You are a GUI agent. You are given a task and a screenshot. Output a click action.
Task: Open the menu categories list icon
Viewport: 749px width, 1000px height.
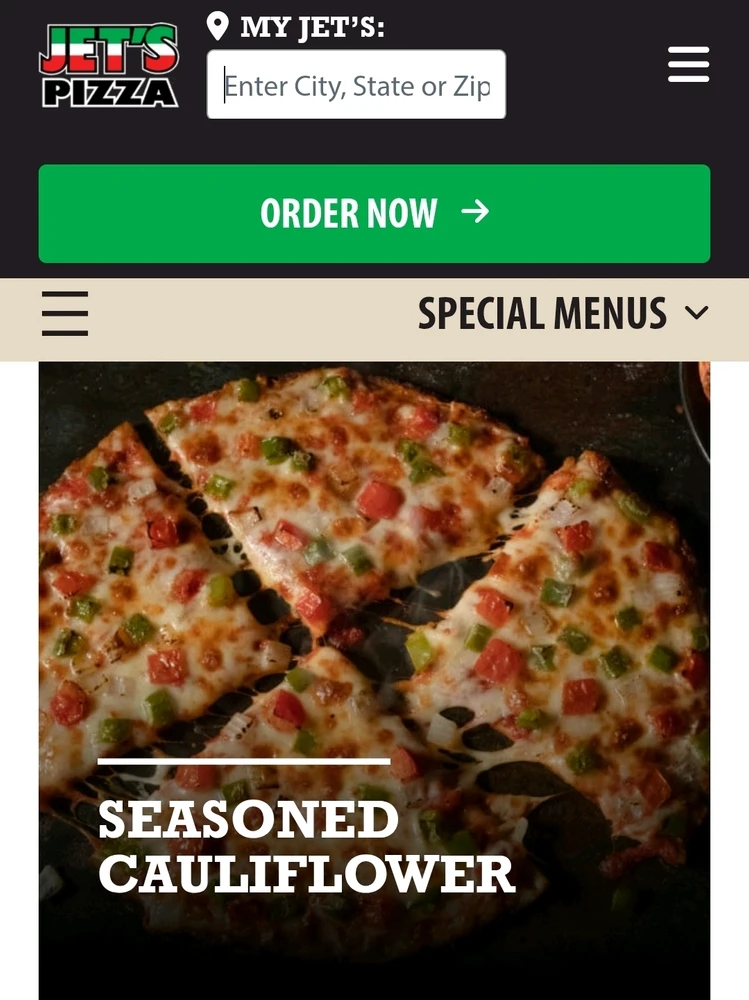pos(65,314)
